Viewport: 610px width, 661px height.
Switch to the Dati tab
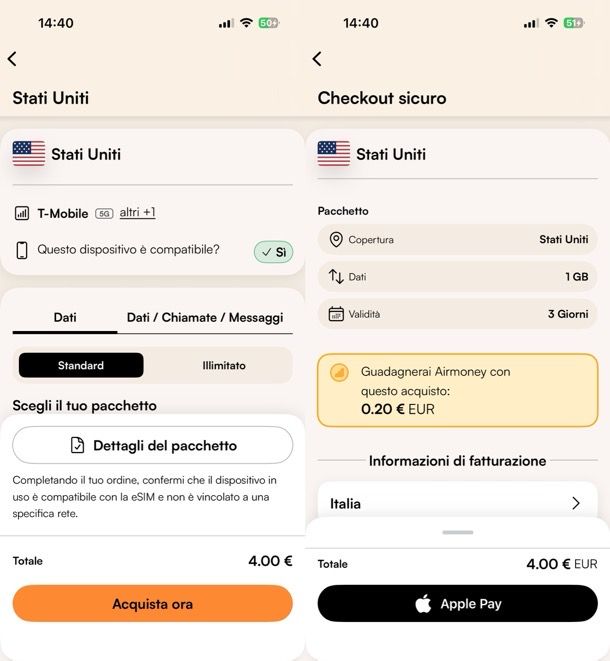[65, 317]
